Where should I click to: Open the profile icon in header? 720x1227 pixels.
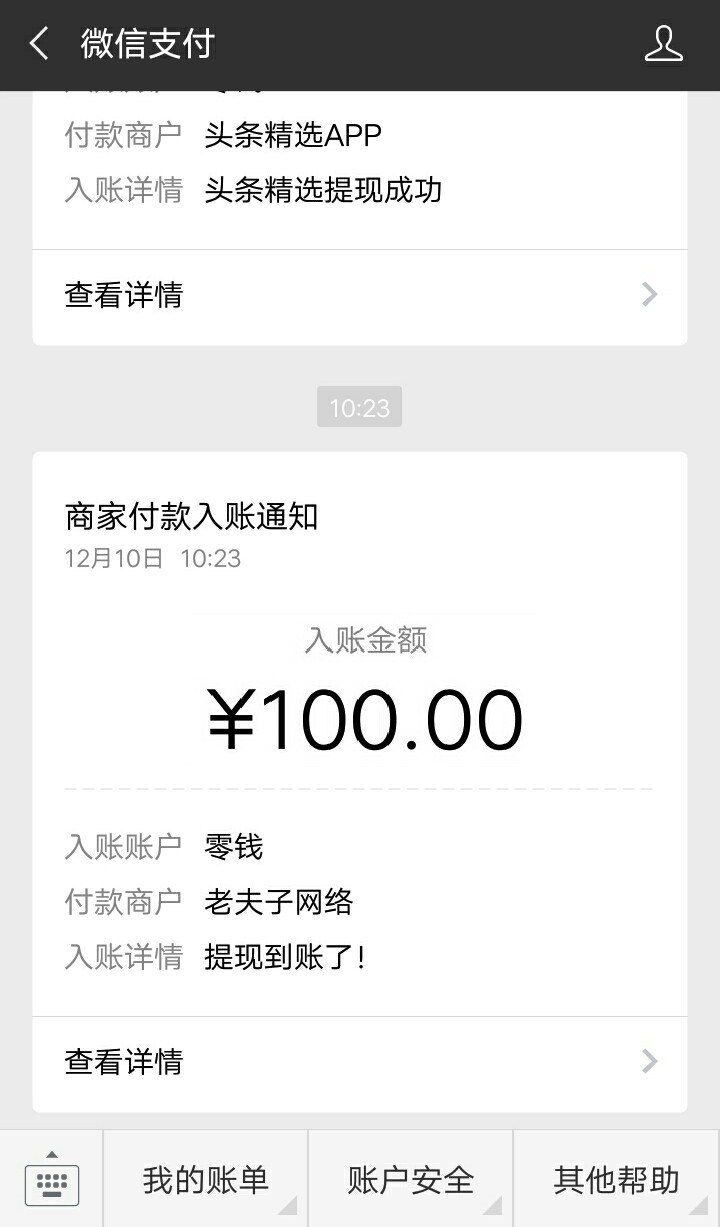tap(663, 44)
